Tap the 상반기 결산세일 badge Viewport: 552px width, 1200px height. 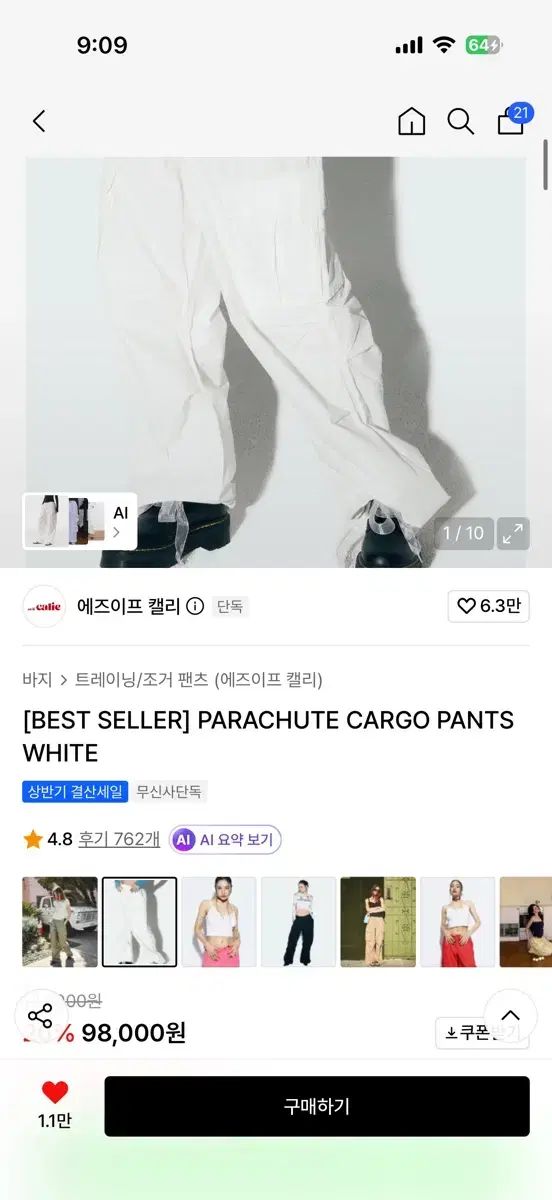coord(75,791)
